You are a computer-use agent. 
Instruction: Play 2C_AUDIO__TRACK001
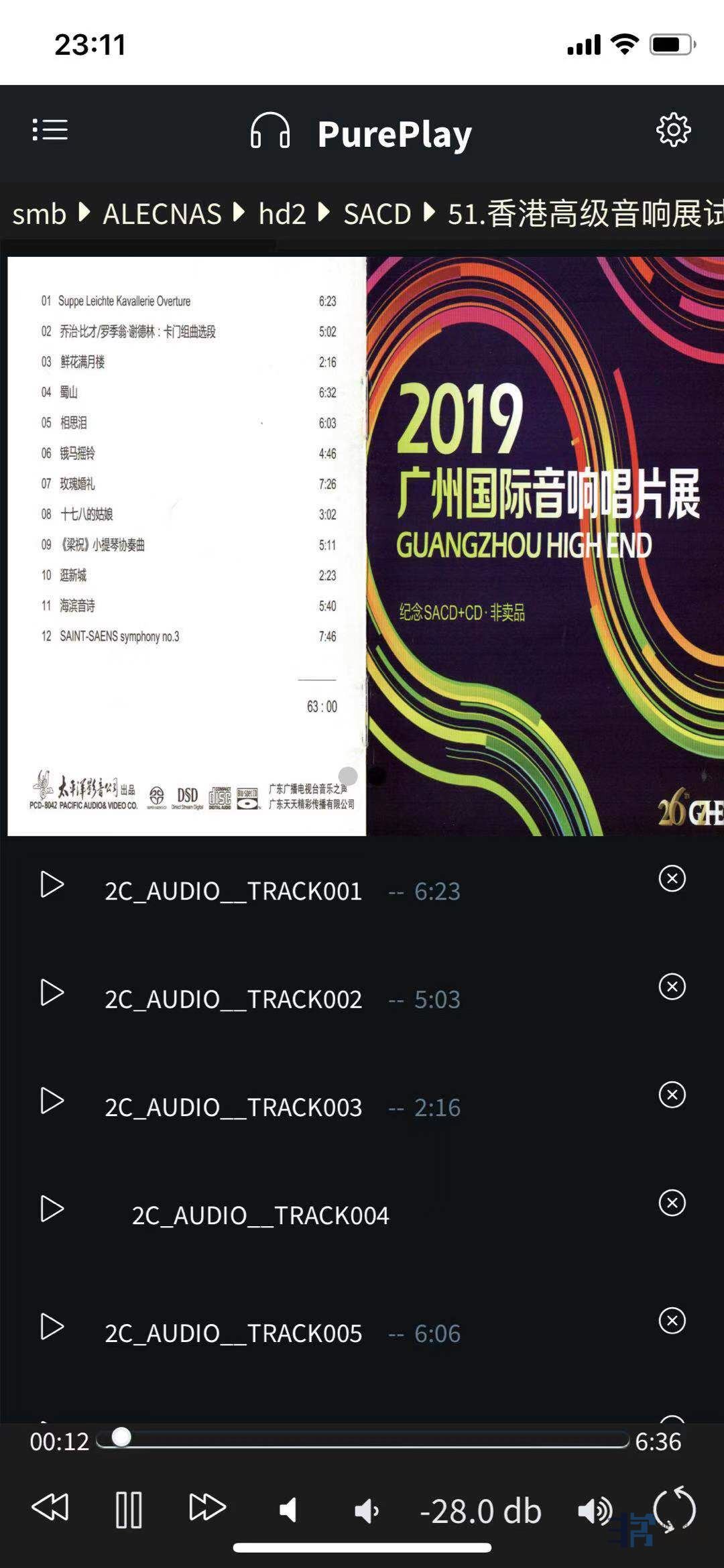click(52, 884)
